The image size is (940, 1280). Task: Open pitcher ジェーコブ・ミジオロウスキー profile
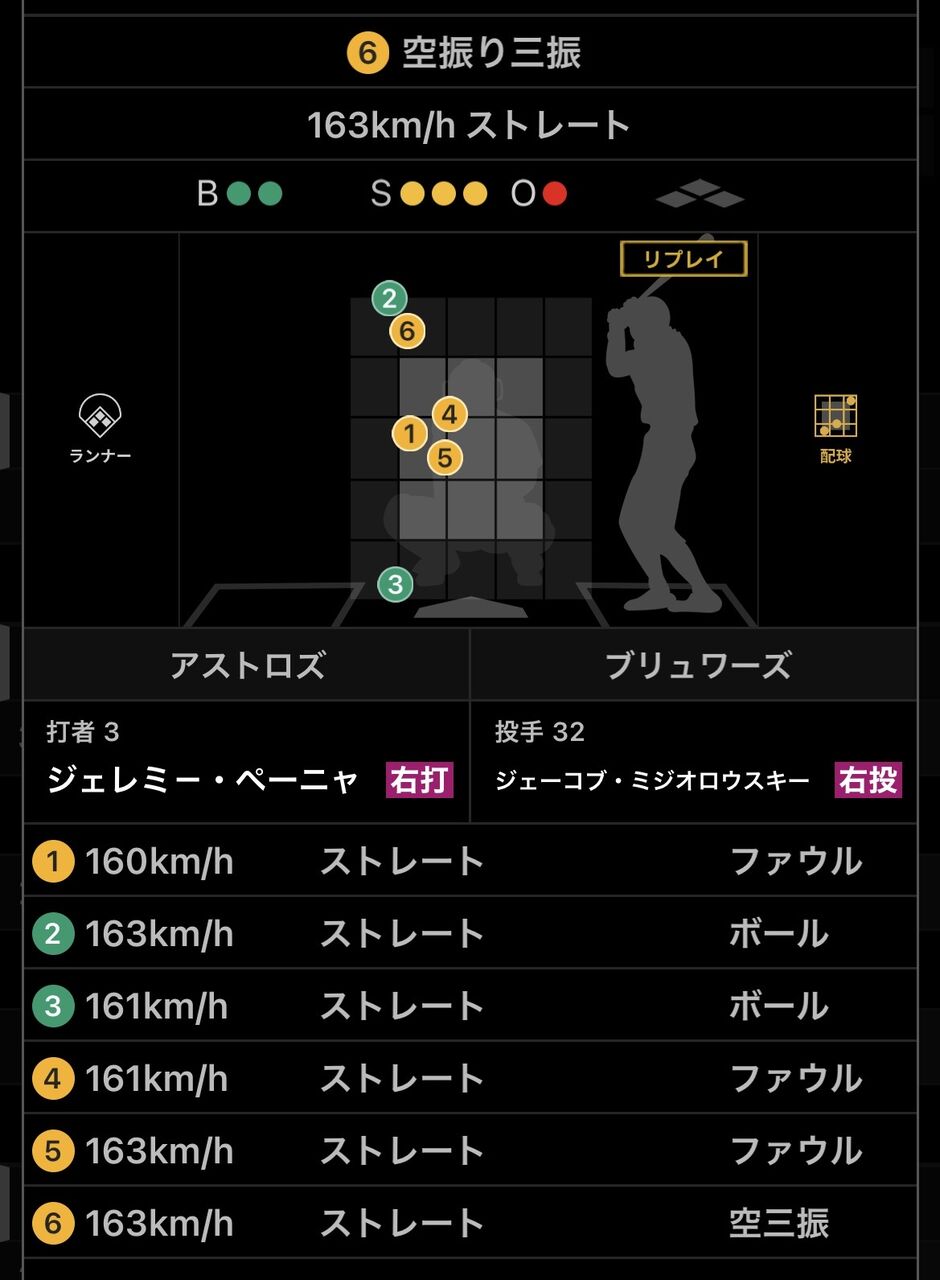coord(652,780)
